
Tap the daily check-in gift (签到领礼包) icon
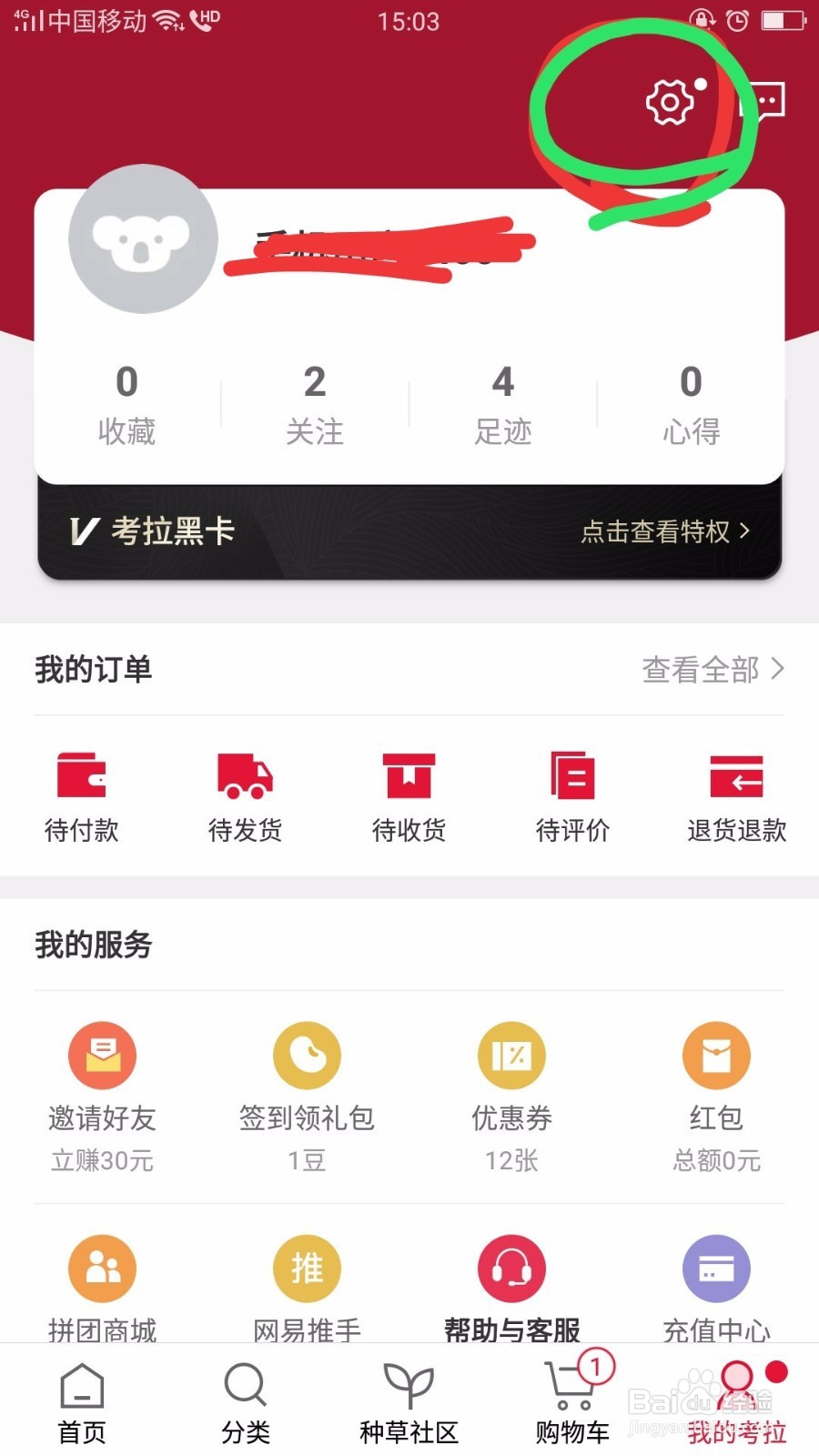[307, 1056]
